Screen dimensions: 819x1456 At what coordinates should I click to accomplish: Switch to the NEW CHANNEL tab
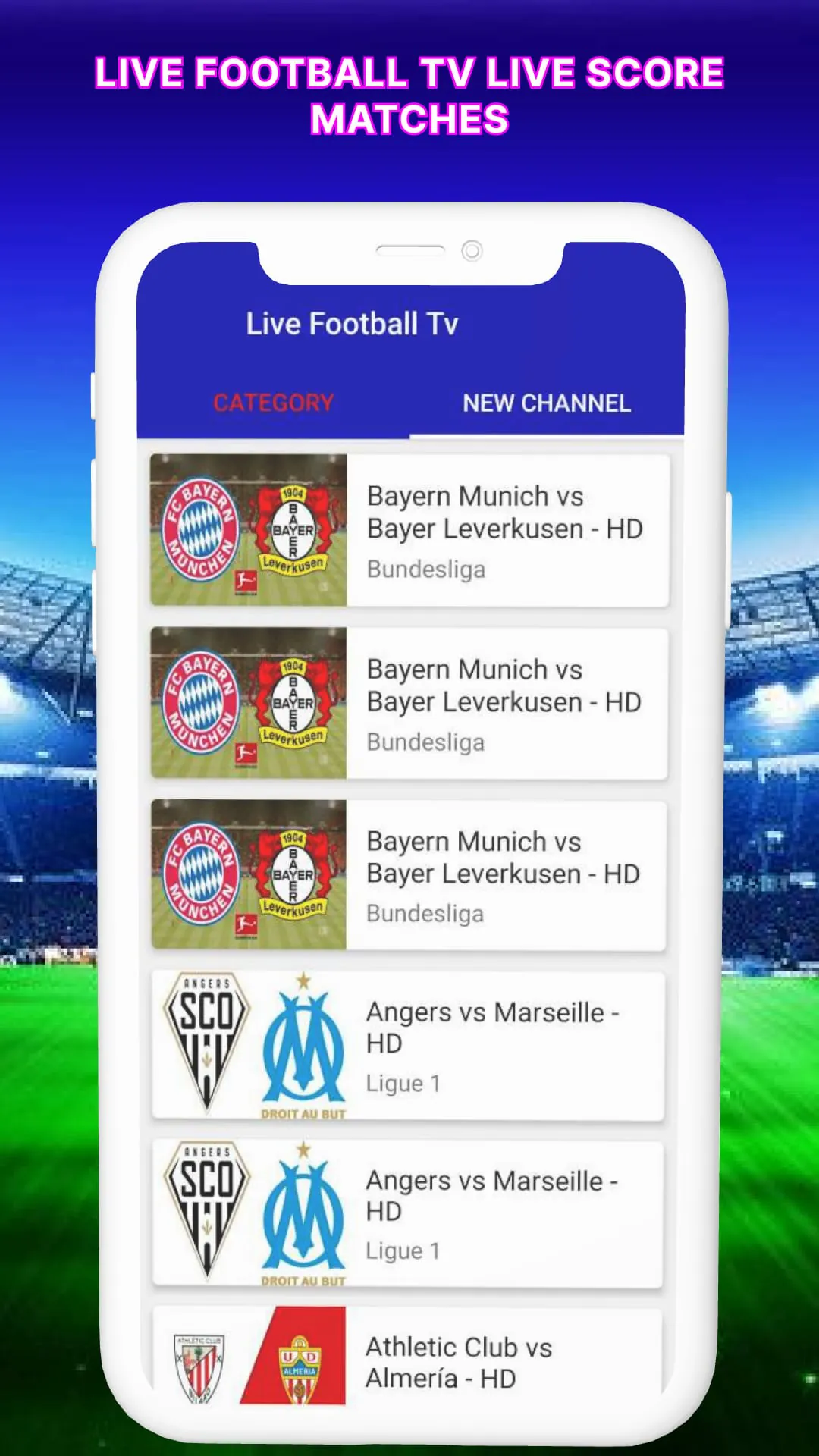pyautogui.click(x=548, y=403)
